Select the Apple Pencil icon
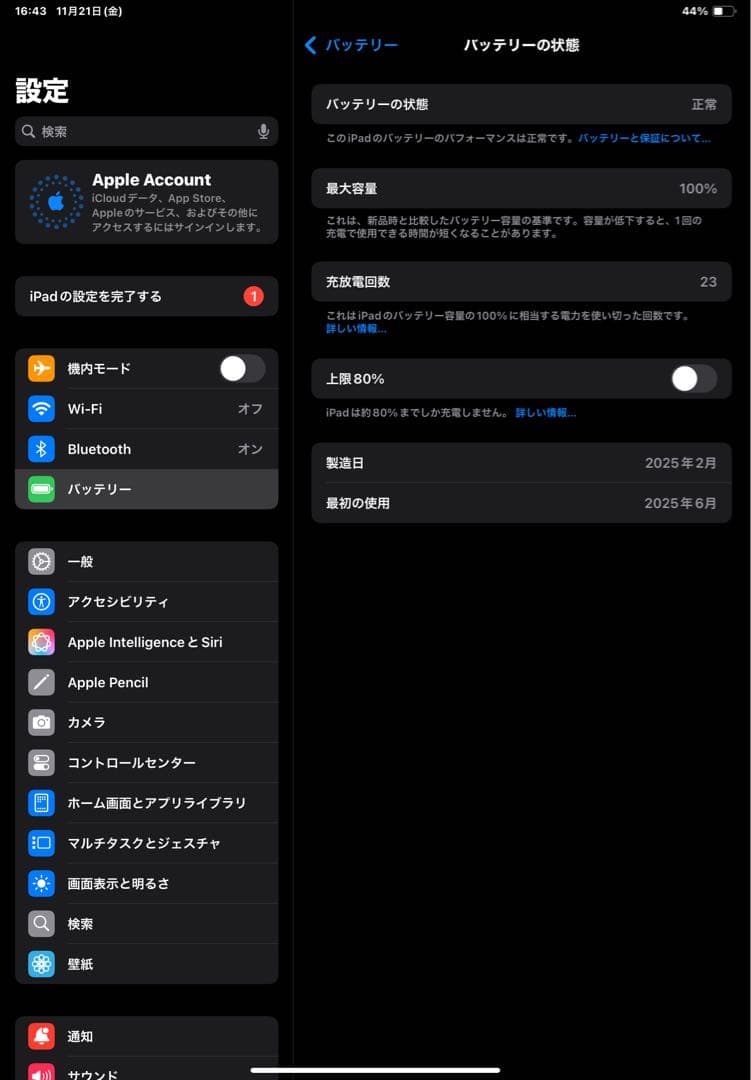This screenshot has height=1080, width=751. point(42,682)
